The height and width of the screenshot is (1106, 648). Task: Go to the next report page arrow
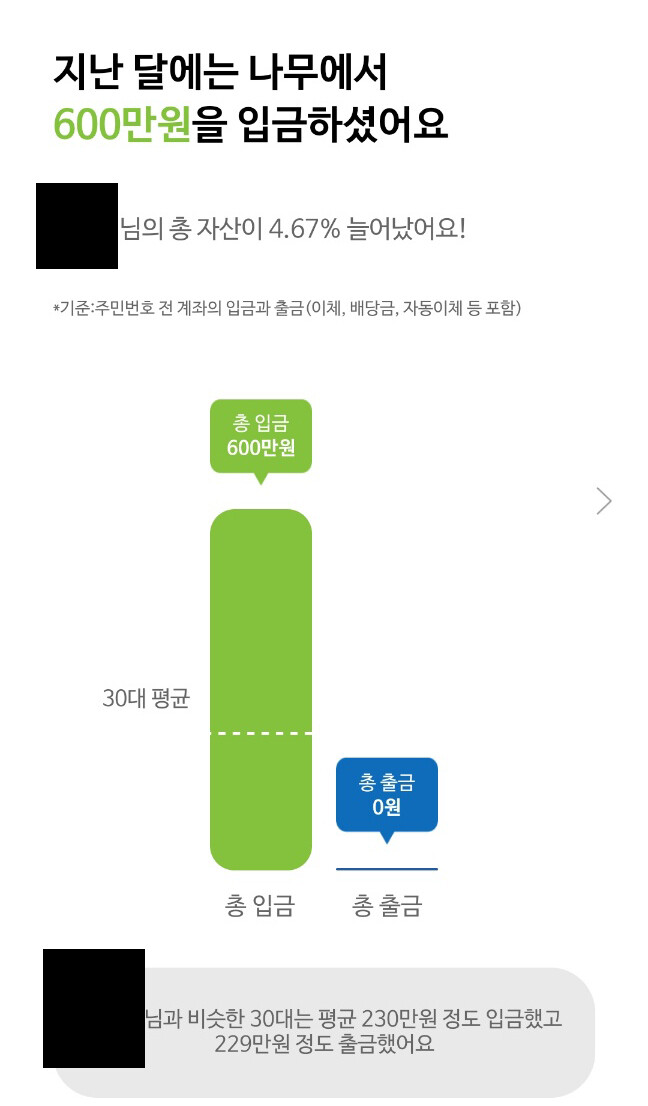(603, 501)
